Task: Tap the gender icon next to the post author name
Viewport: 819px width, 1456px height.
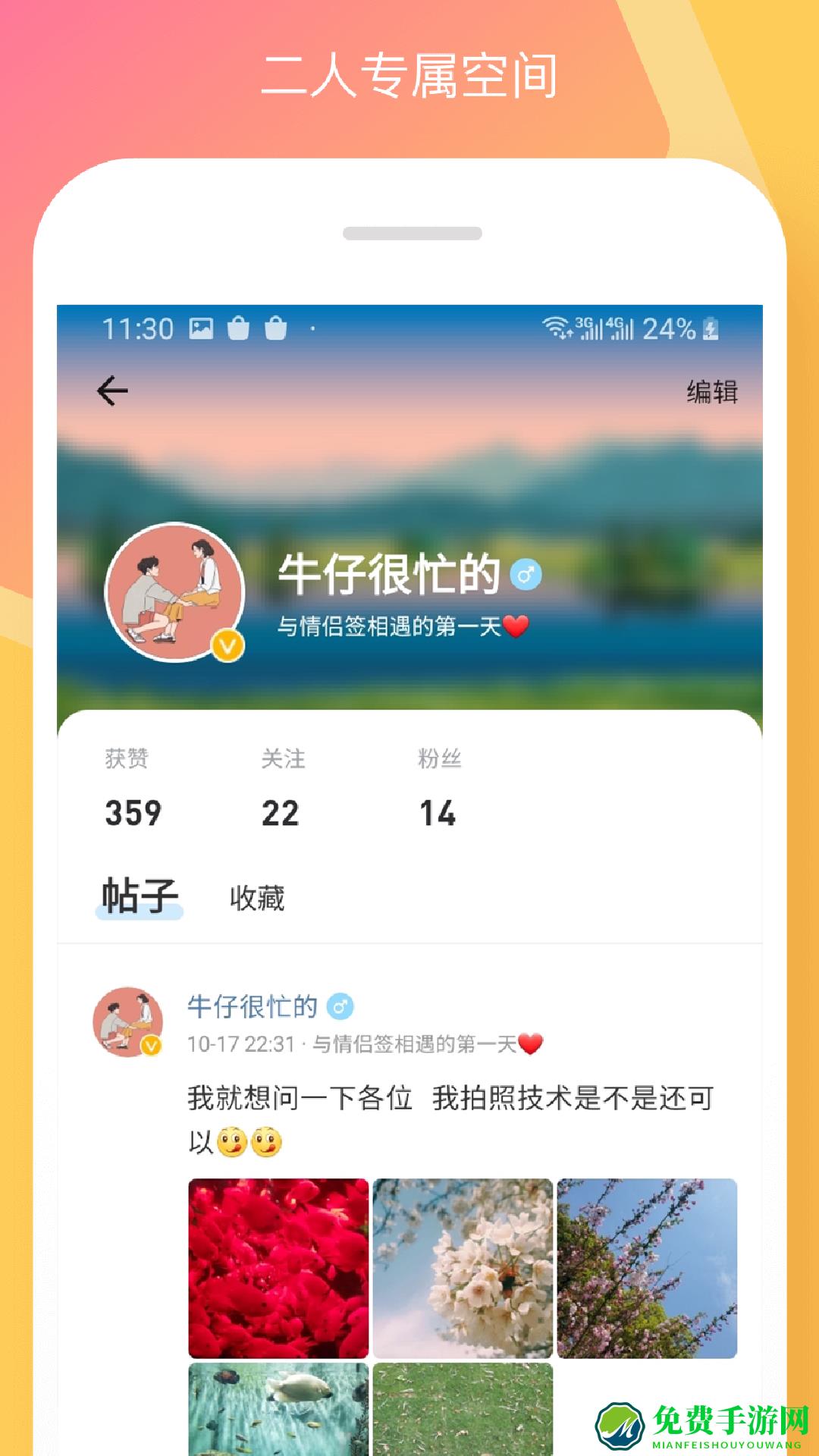Action: coord(340,1007)
